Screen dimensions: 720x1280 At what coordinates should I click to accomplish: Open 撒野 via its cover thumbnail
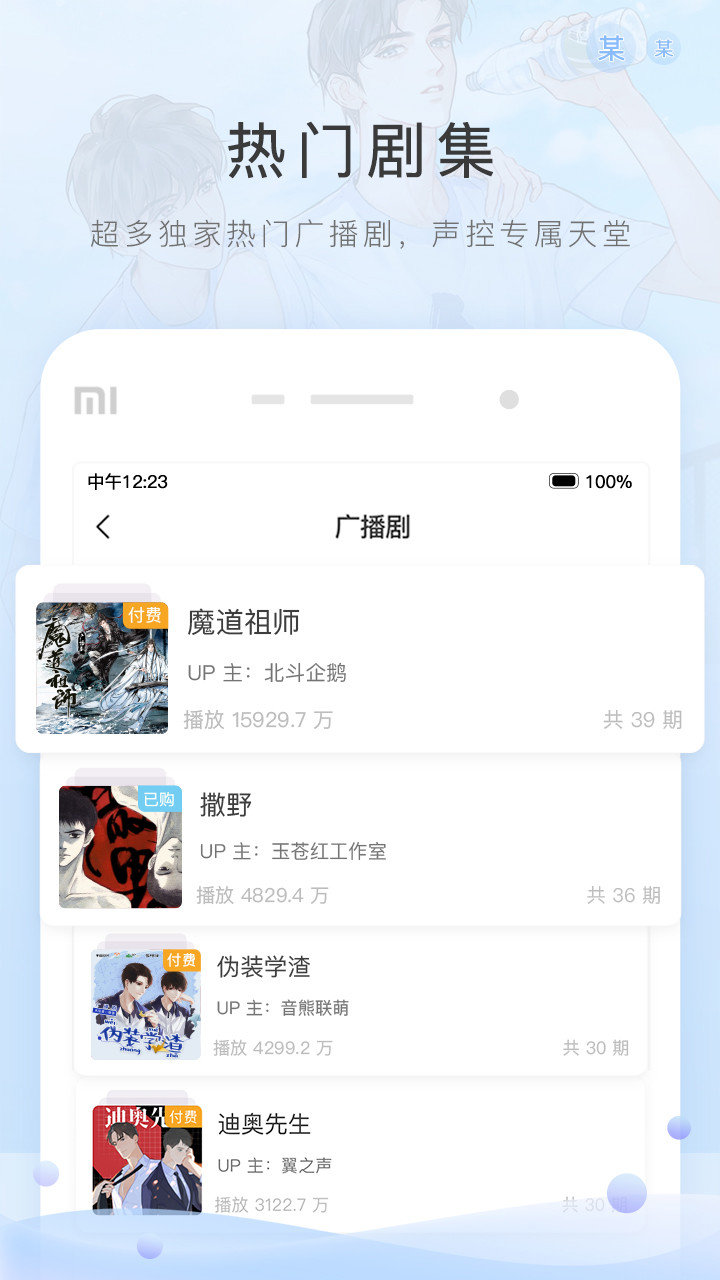pyautogui.click(x=120, y=844)
